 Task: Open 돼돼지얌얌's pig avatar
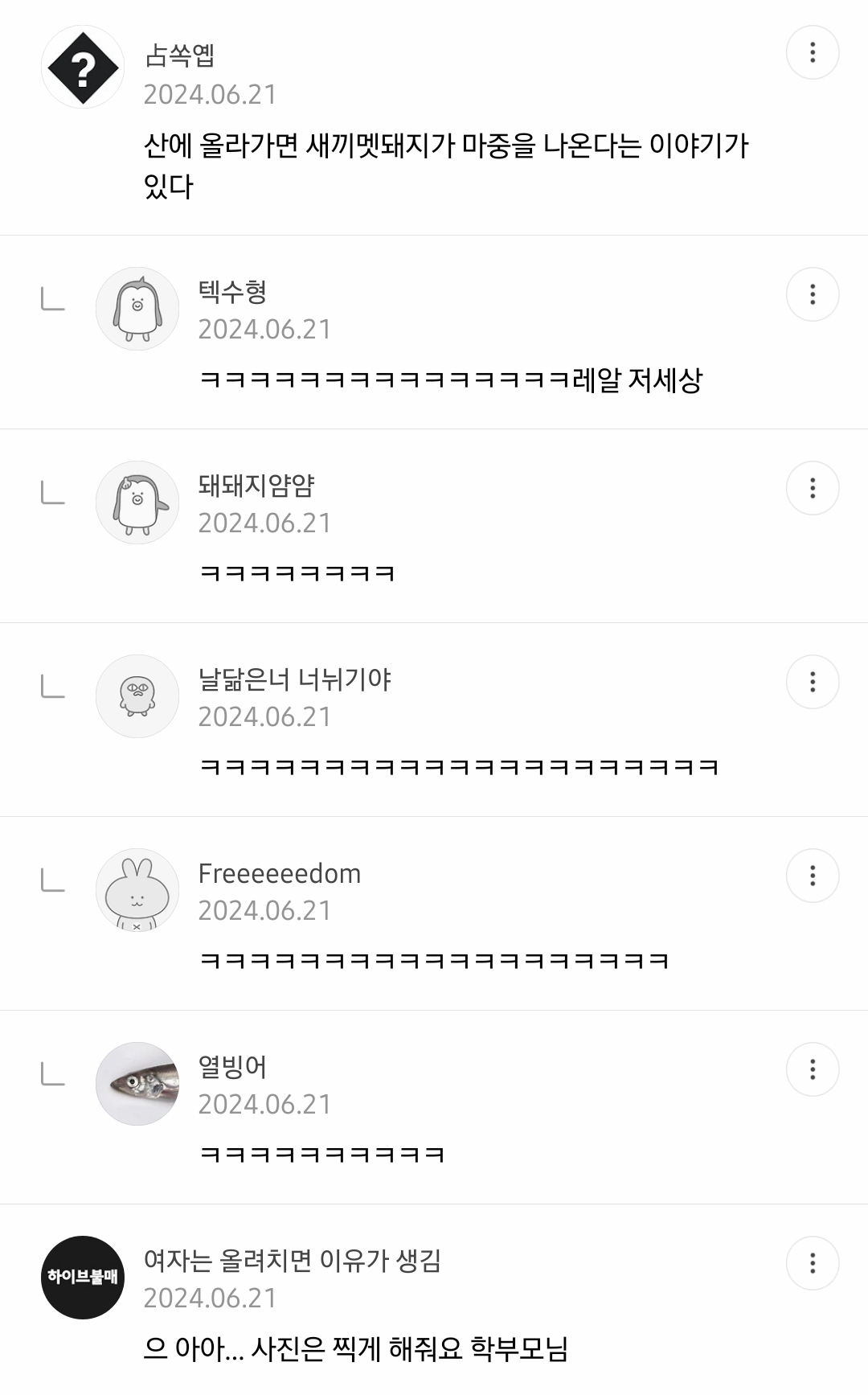tap(137, 502)
